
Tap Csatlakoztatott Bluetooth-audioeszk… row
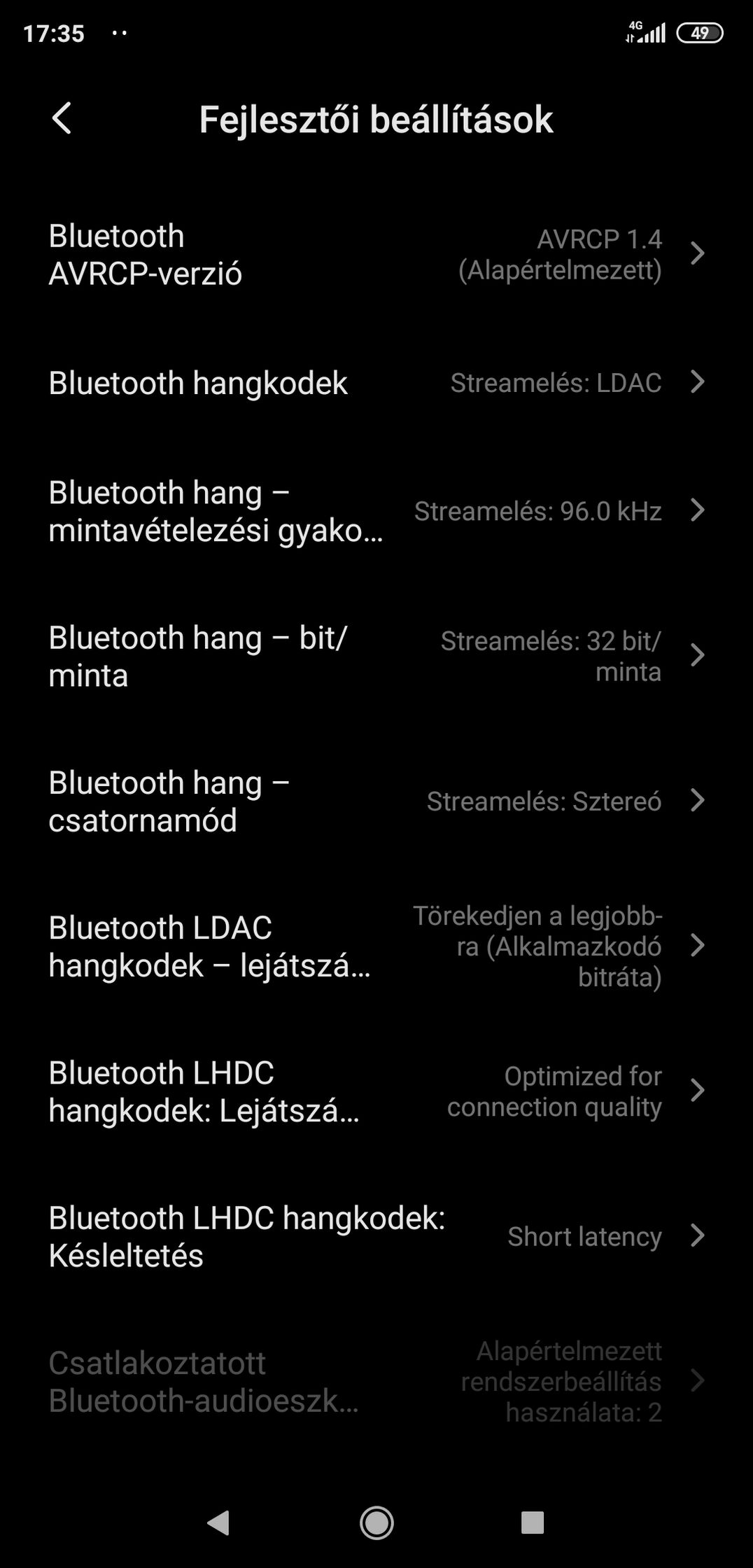(376, 1381)
